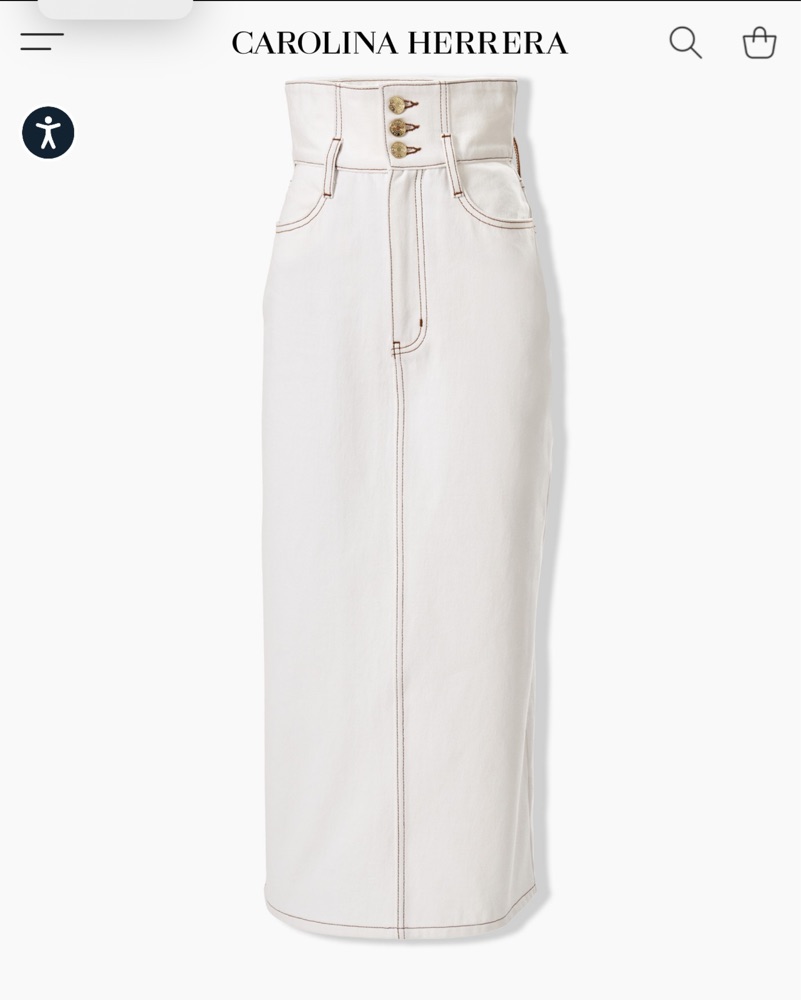Open the hamburger navigation menu
This screenshot has height=1000, width=801.
tap(42, 42)
